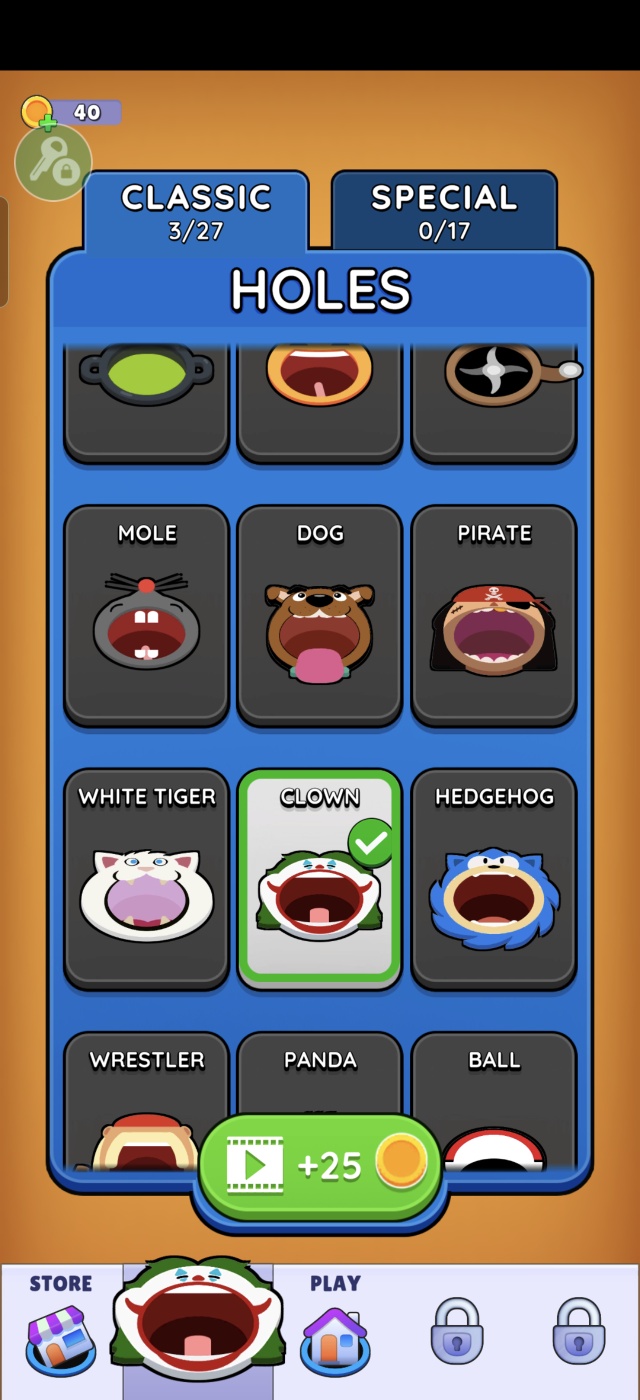The height and width of the screenshot is (1400, 640).
Task: Switch to the Classic tab
Action: (196, 211)
